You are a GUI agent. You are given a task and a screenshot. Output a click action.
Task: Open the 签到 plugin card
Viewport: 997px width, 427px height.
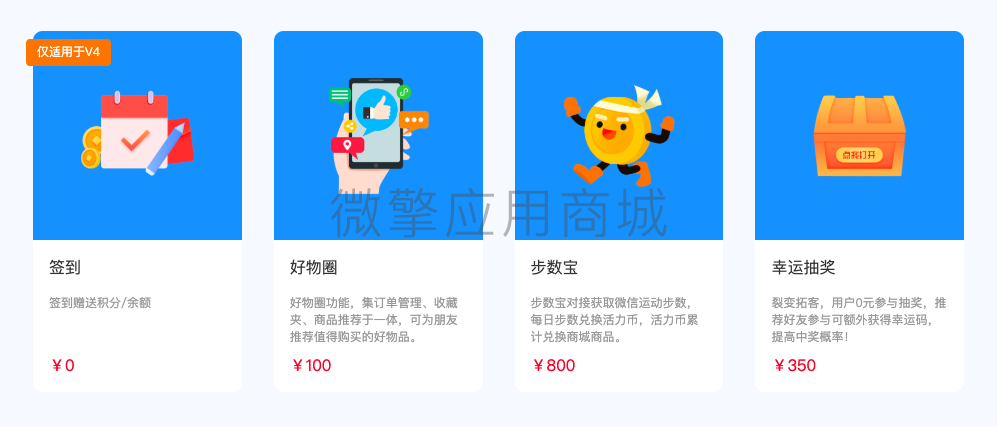coord(137,211)
